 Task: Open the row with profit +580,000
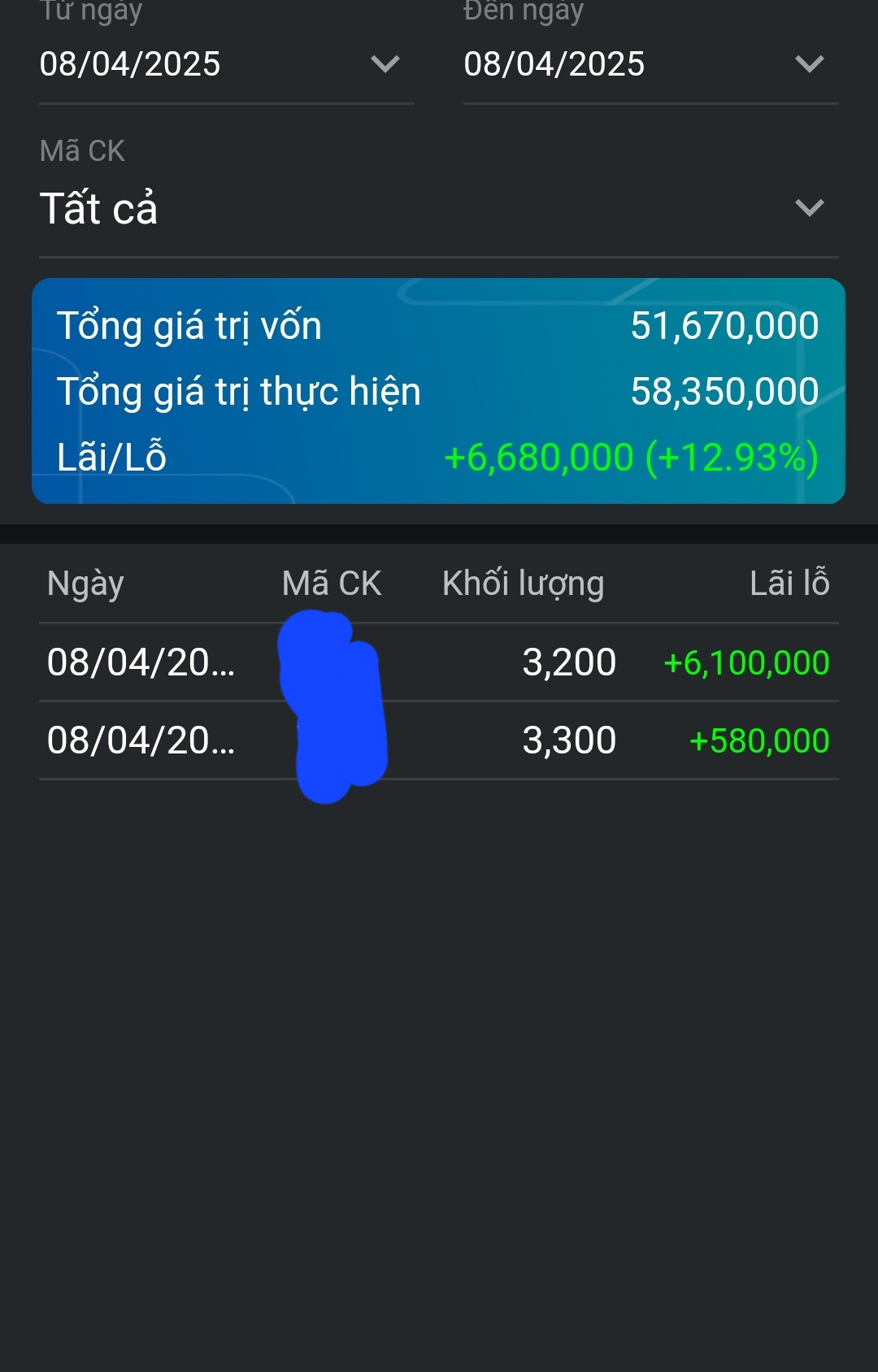coord(439,740)
